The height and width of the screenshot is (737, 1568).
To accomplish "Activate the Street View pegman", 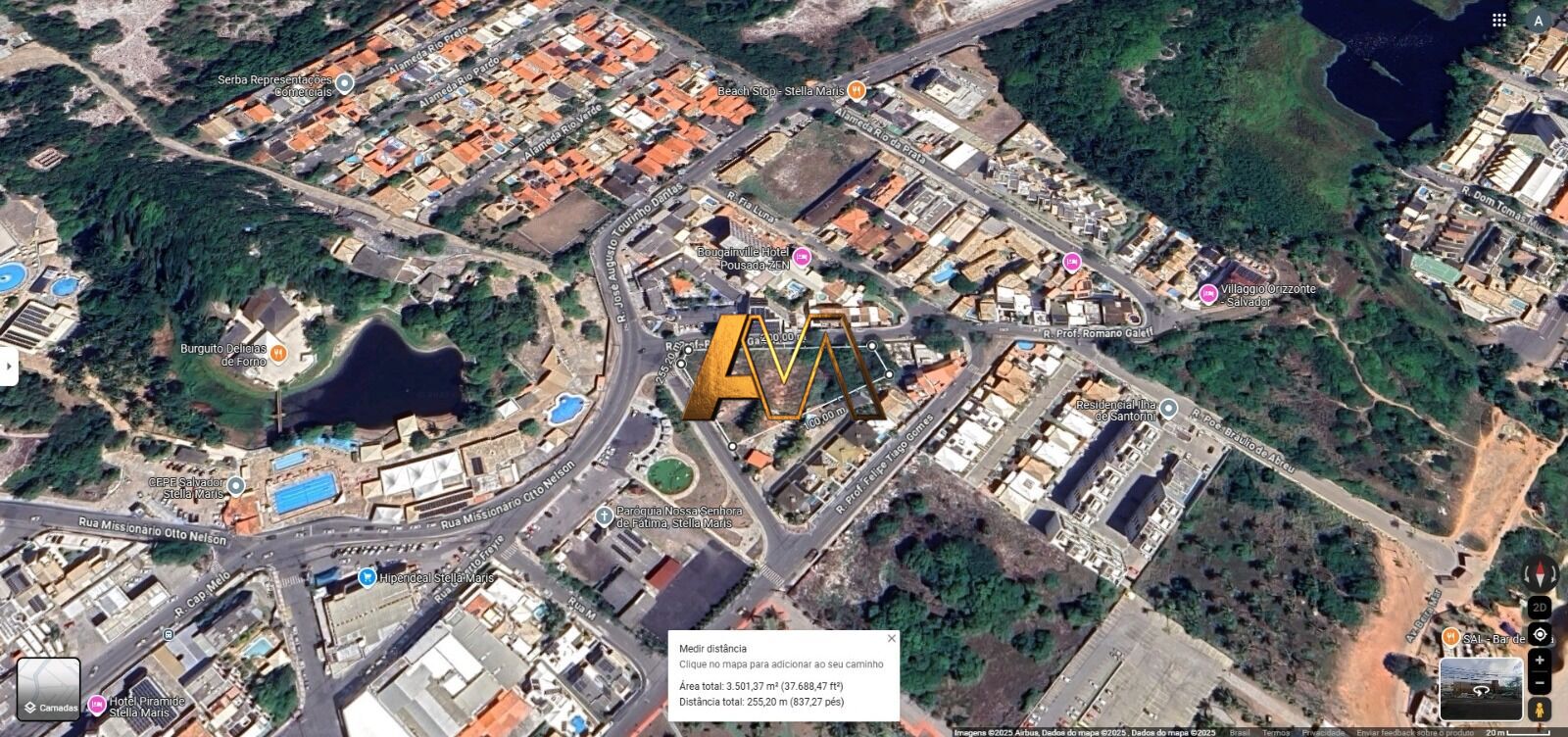I will 1540,710.
